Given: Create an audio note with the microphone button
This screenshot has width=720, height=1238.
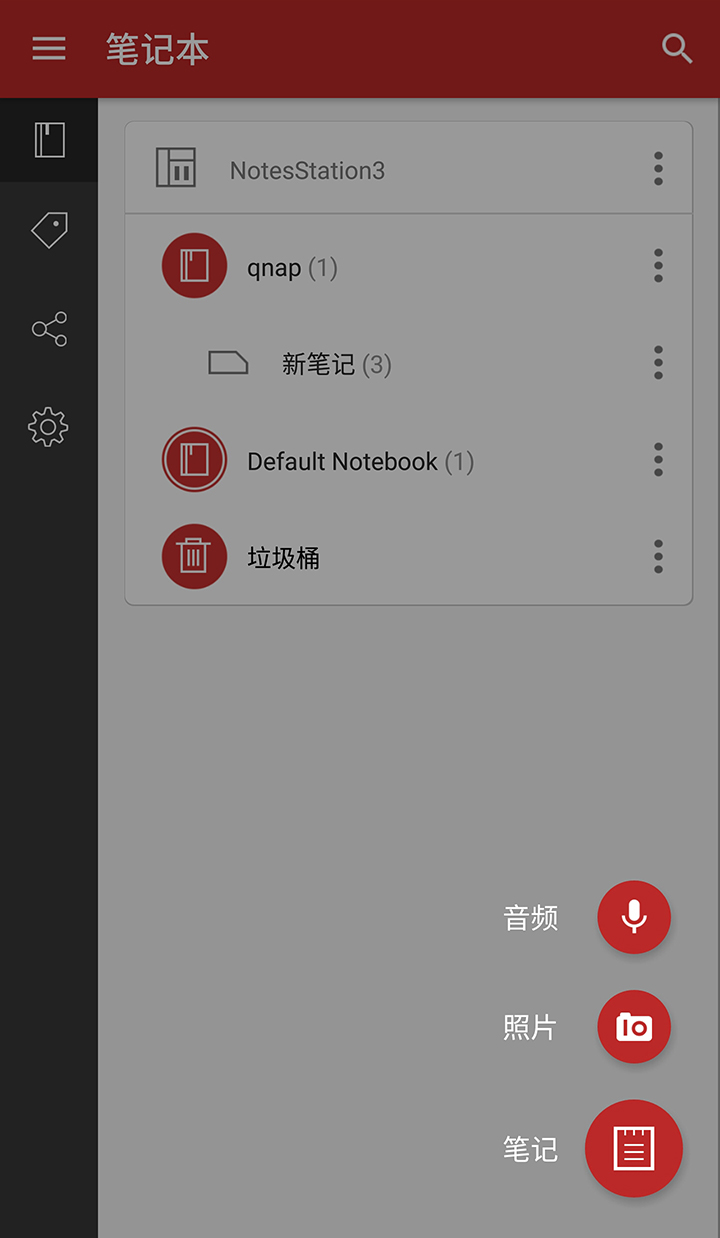Looking at the screenshot, I should 634,917.
